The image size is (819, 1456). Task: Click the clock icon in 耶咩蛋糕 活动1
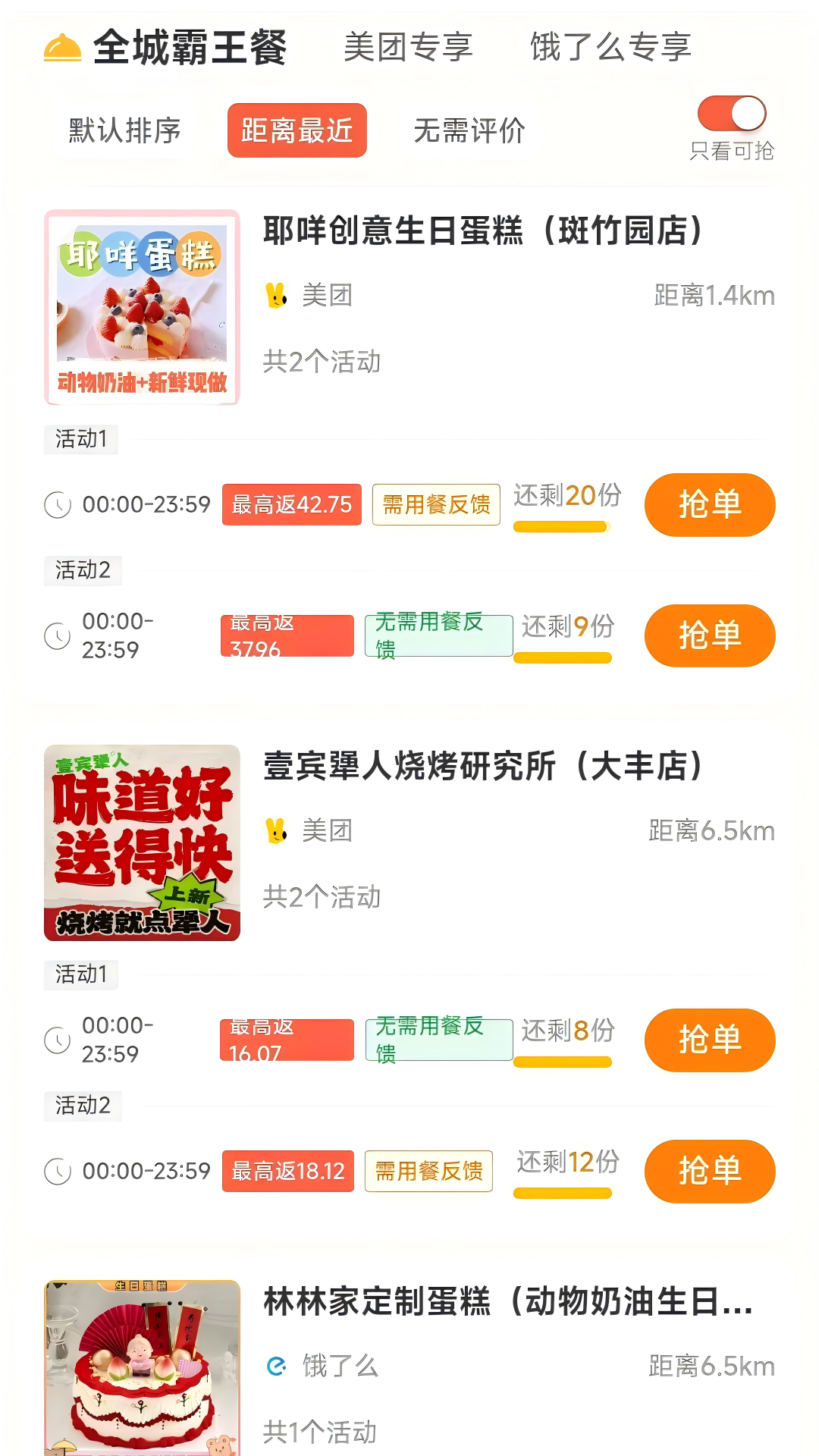click(x=58, y=504)
